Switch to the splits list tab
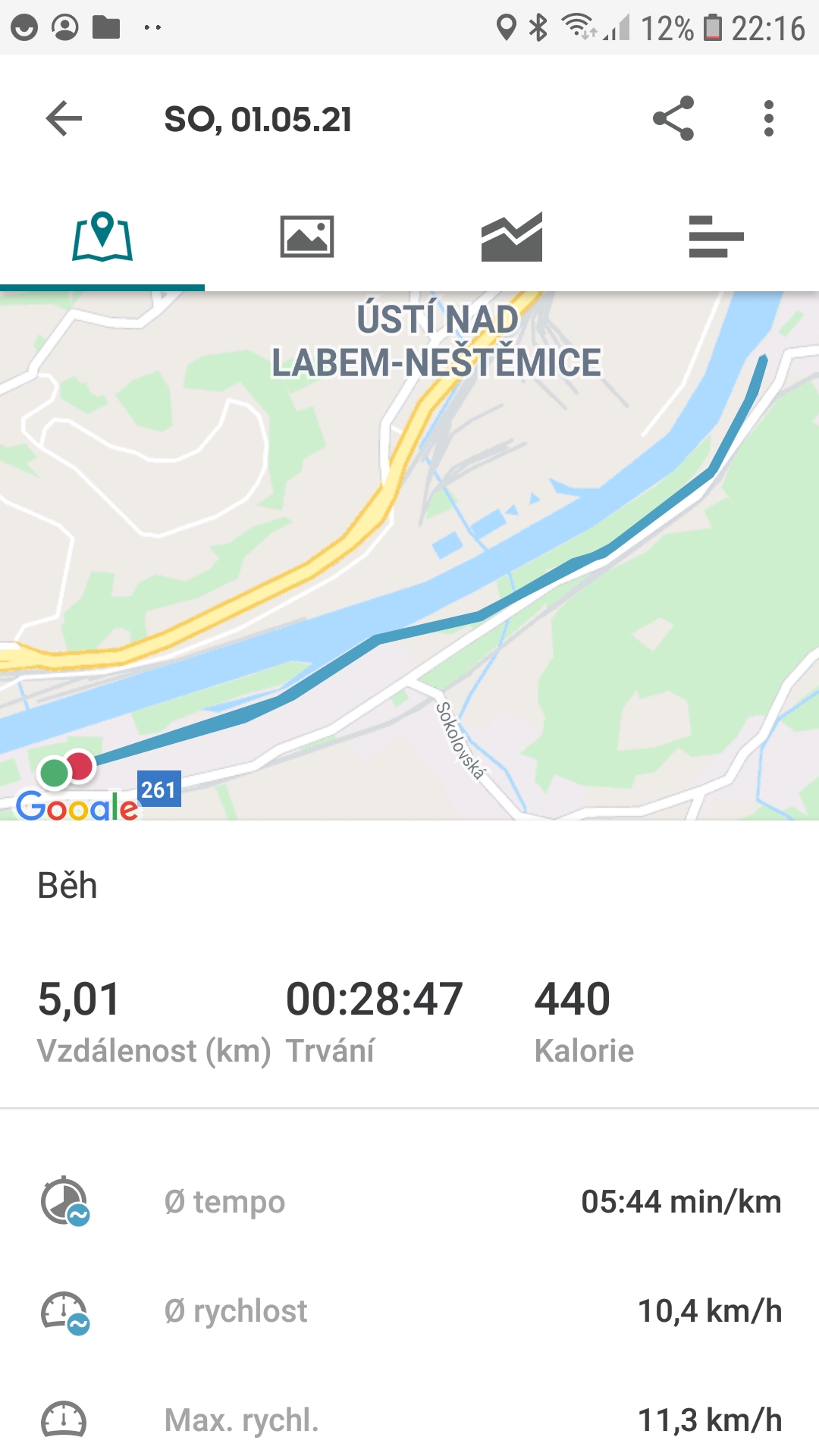 [717, 237]
